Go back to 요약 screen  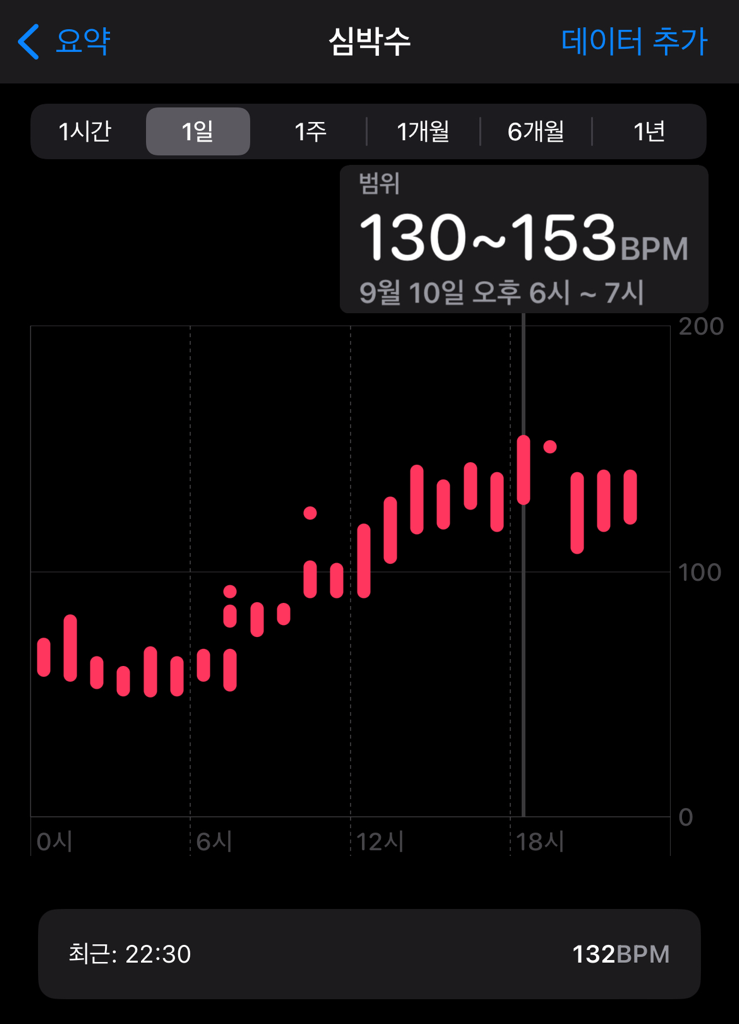tap(65, 42)
